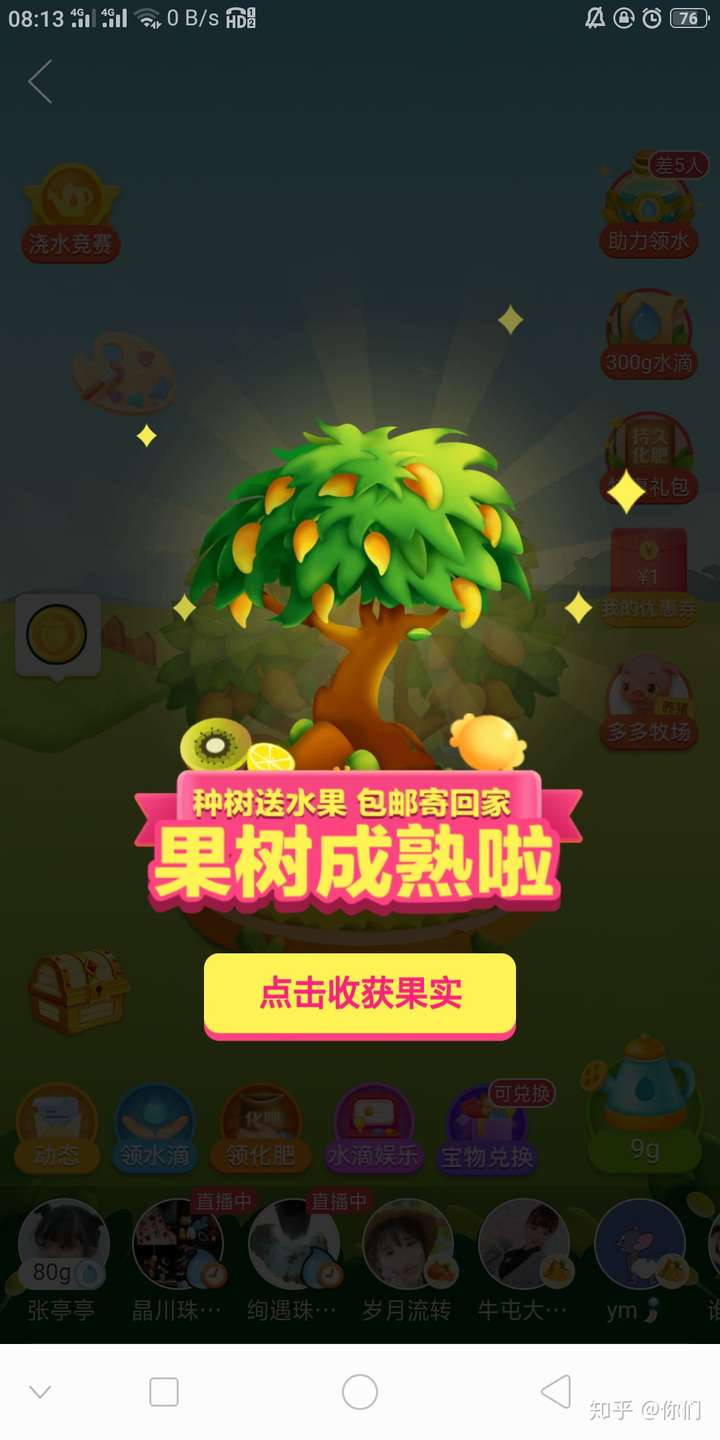Open streamer 岁月流转's live room

[x=407, y=1245]
